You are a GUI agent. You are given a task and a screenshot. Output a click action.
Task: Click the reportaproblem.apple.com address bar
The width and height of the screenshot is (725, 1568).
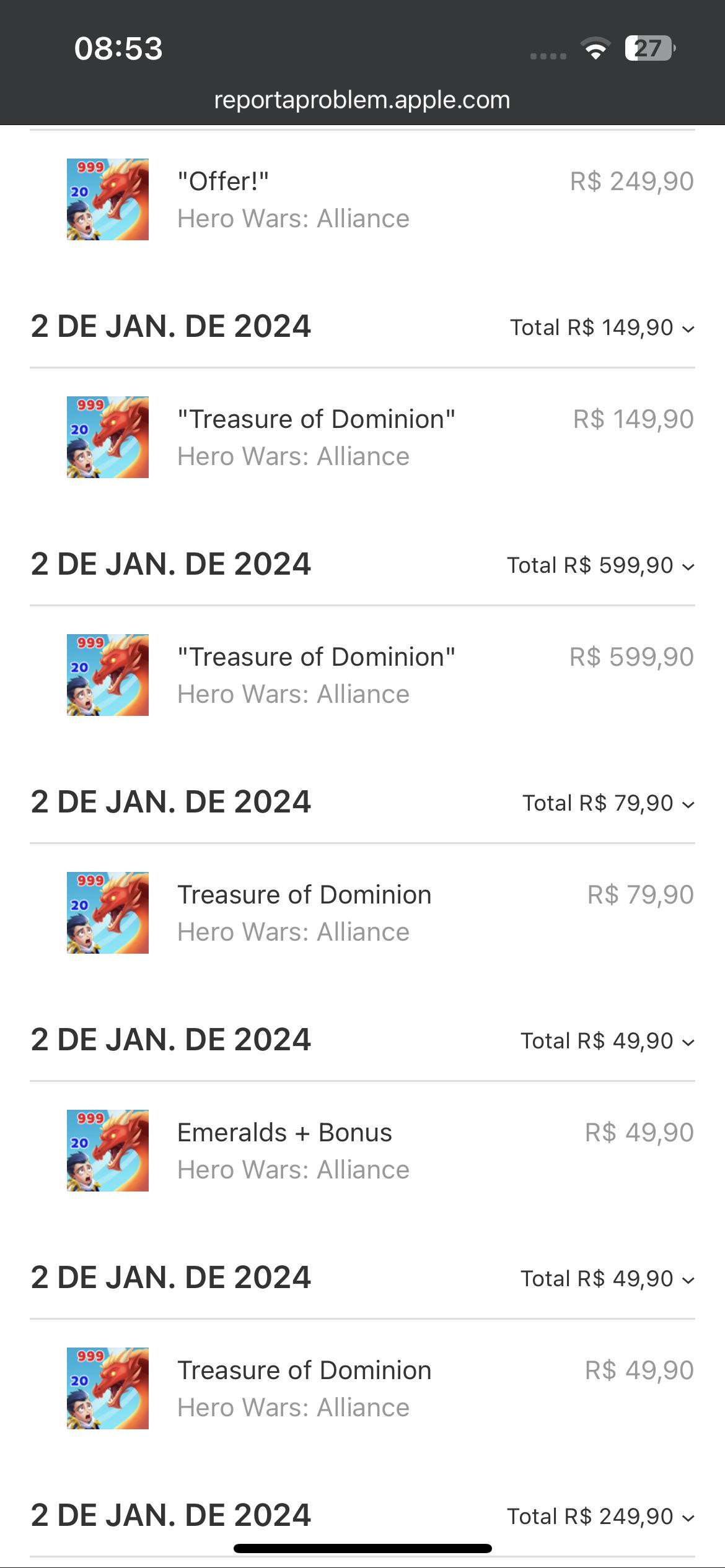pyautogui.click(x=362, y=99)
